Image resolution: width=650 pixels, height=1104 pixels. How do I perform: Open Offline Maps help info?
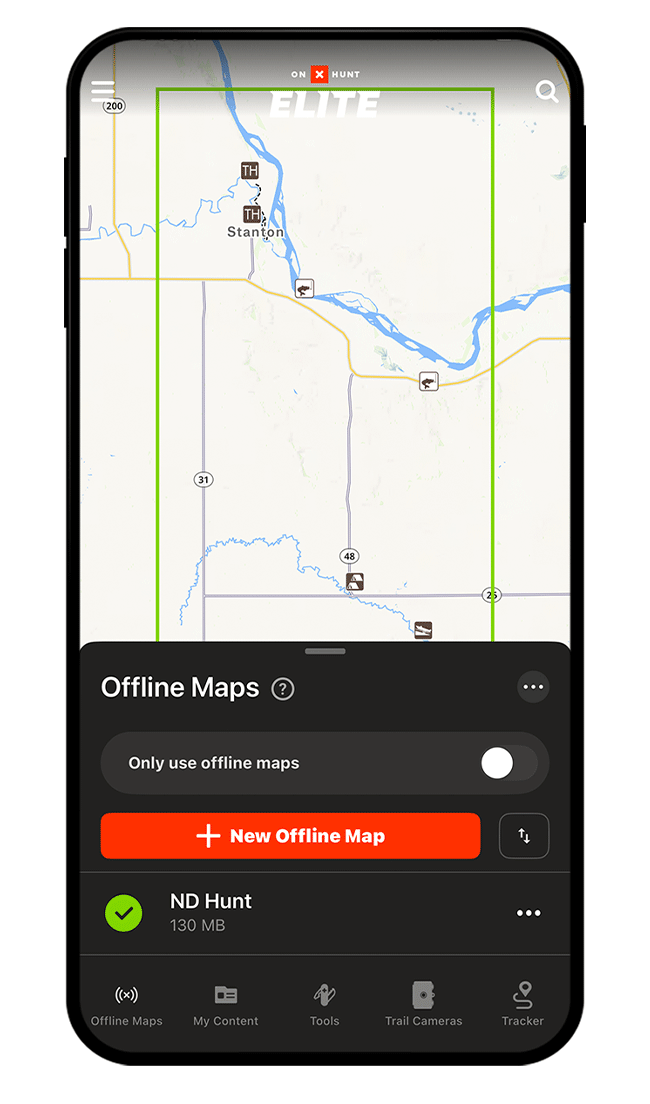[283, 689]
